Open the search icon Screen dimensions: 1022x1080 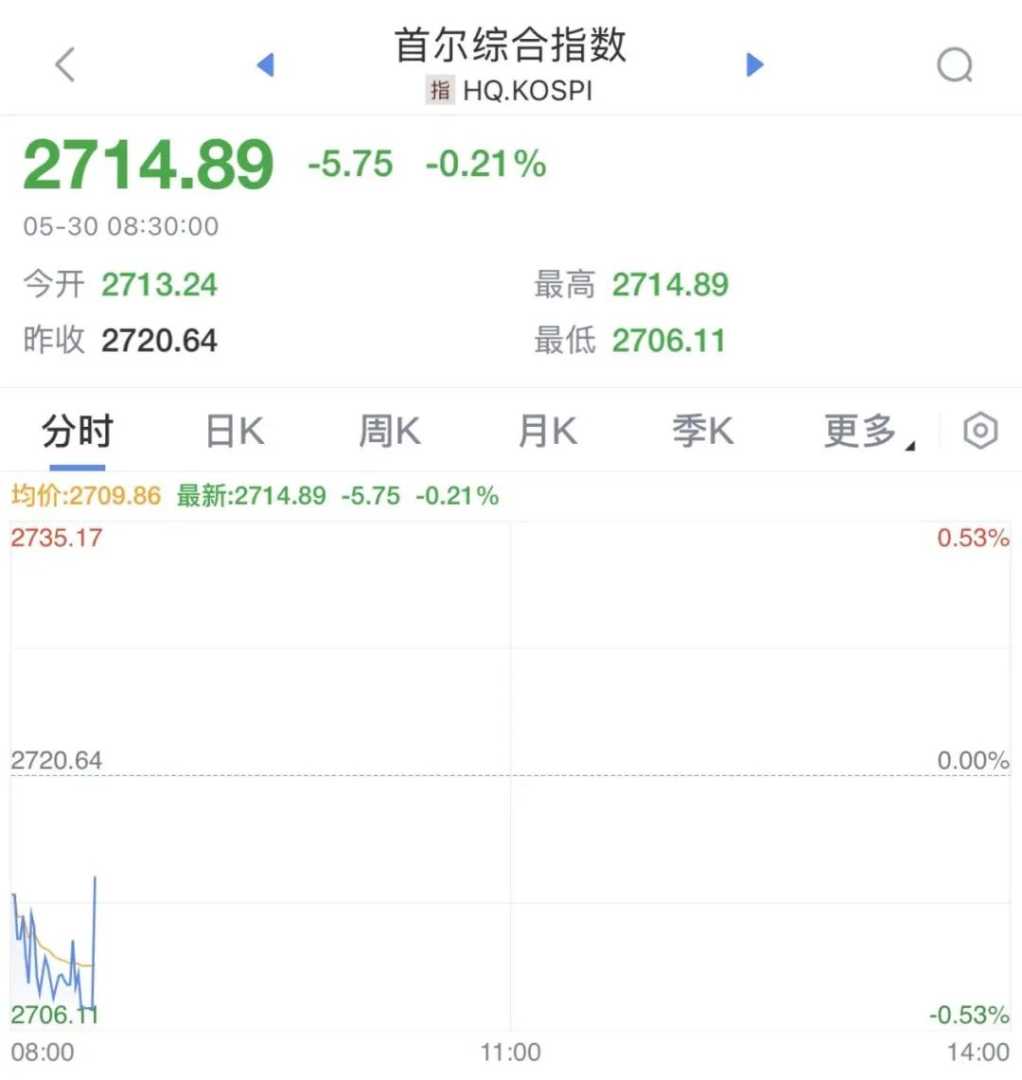coord(954,65)
